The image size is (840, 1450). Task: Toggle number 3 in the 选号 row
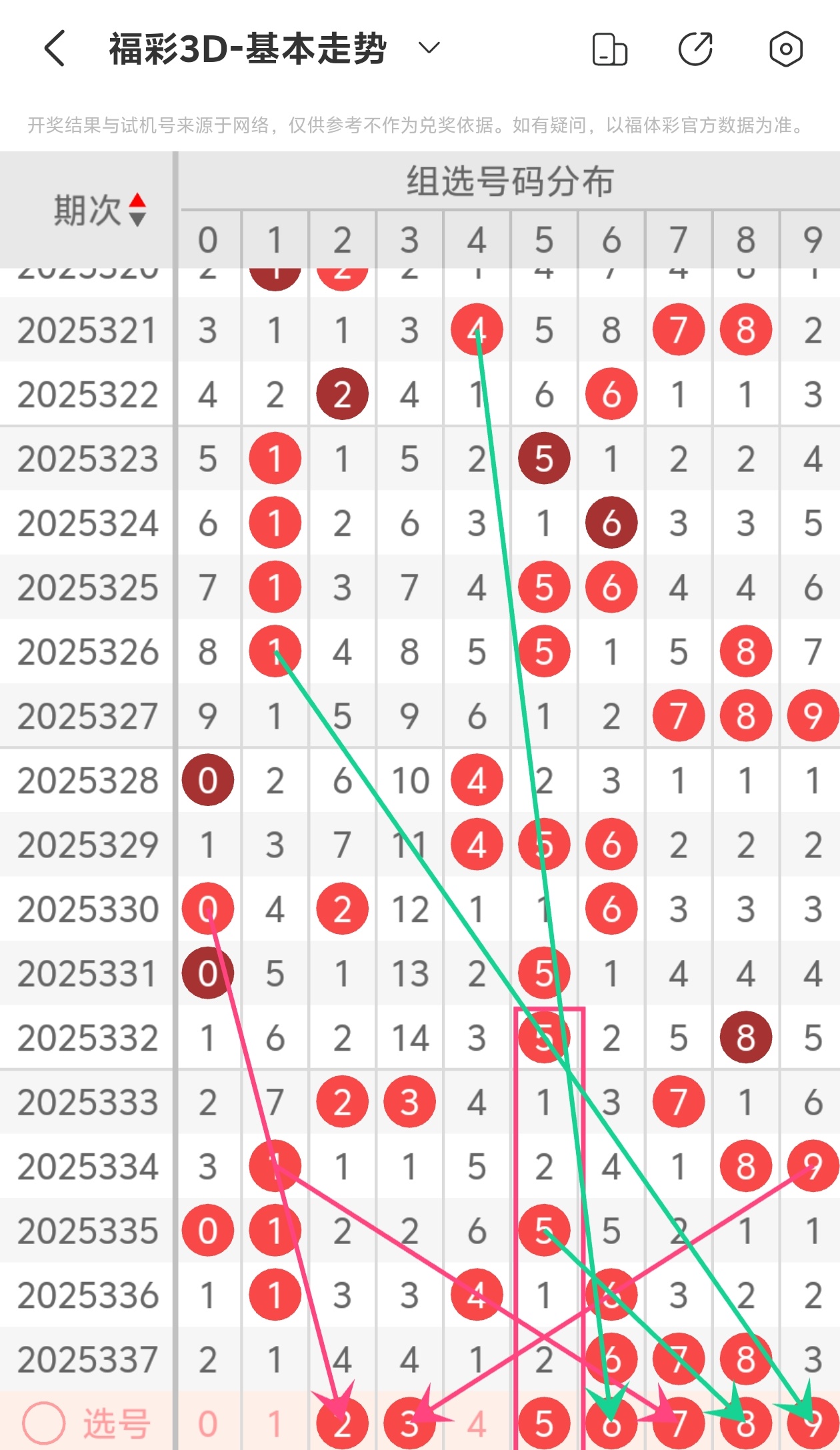[409, 1424]
